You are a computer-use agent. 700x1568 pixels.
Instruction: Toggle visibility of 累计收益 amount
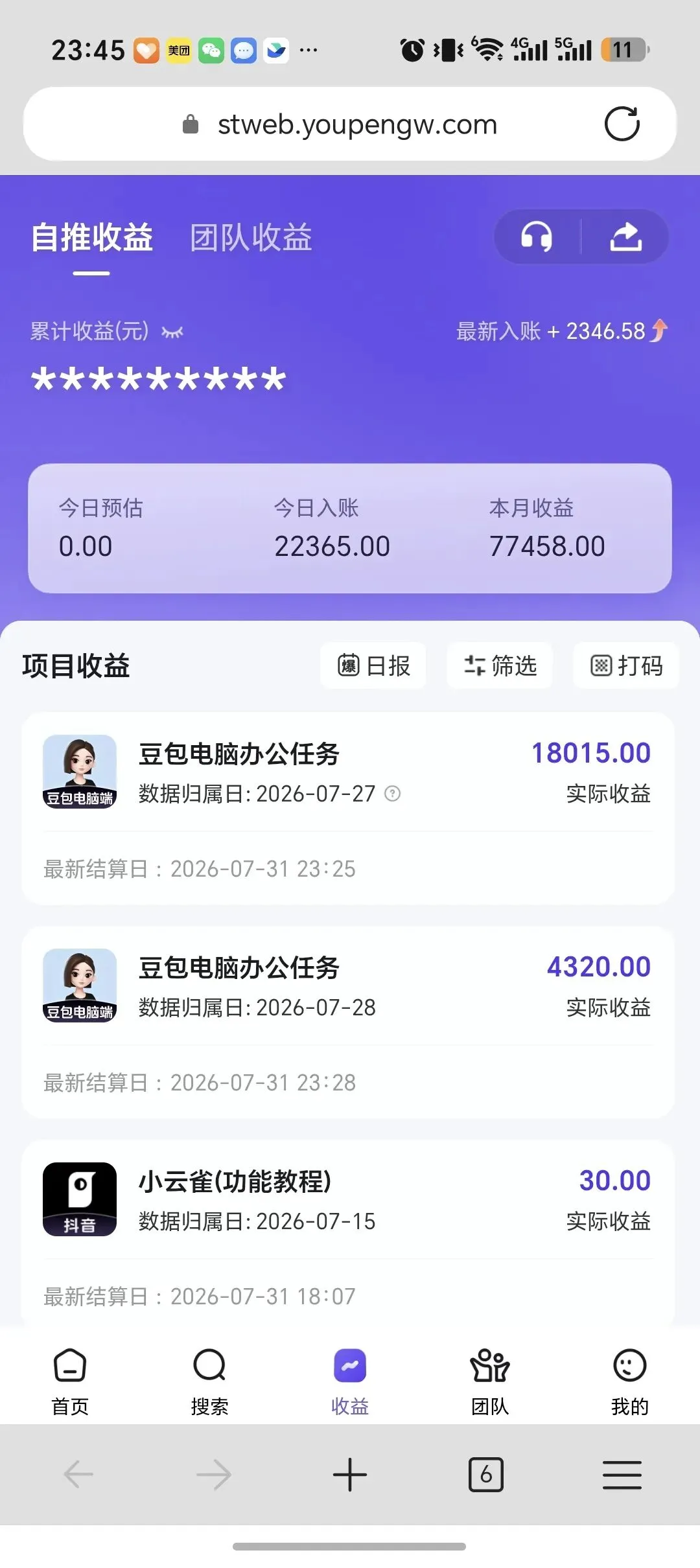pos(172,332)
